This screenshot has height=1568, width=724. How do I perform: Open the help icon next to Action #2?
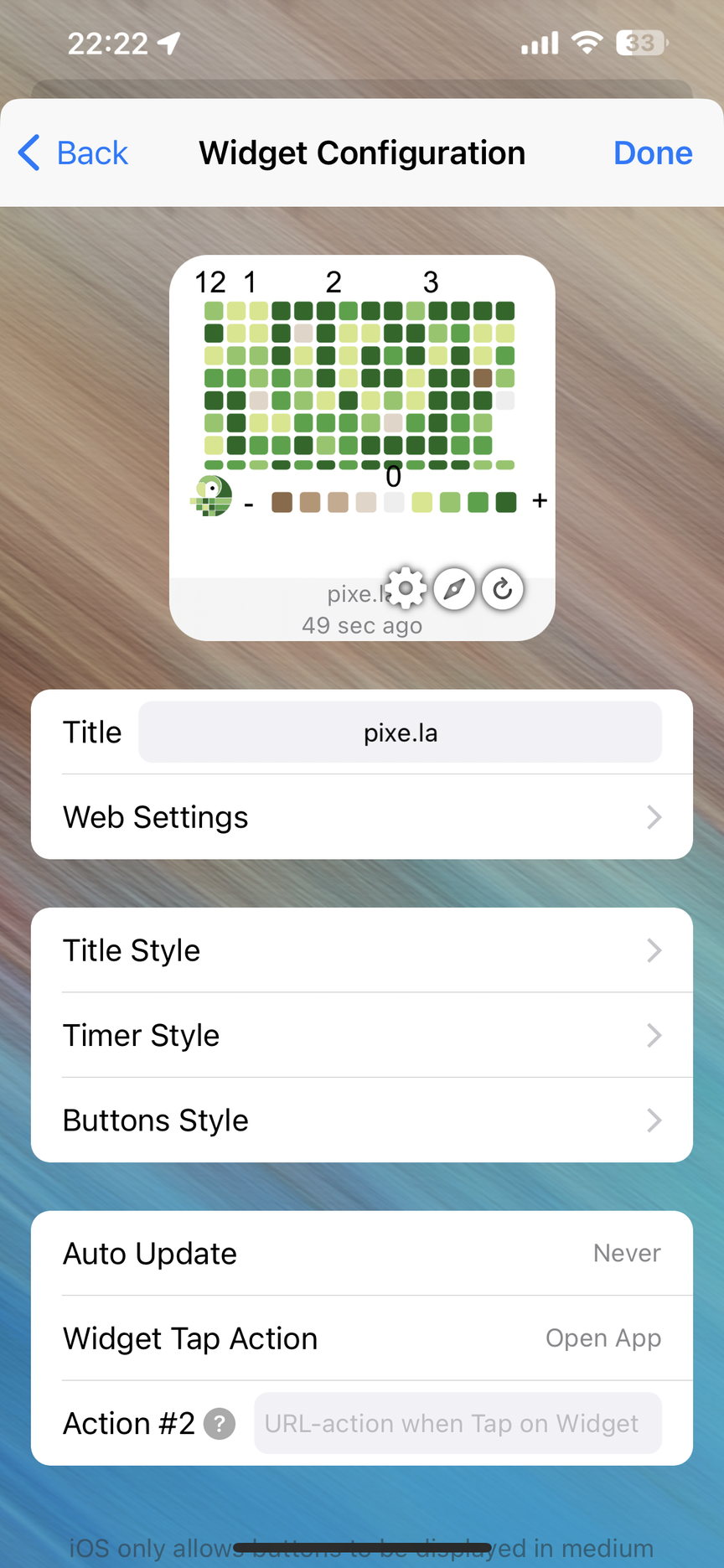coord(220,1423)
